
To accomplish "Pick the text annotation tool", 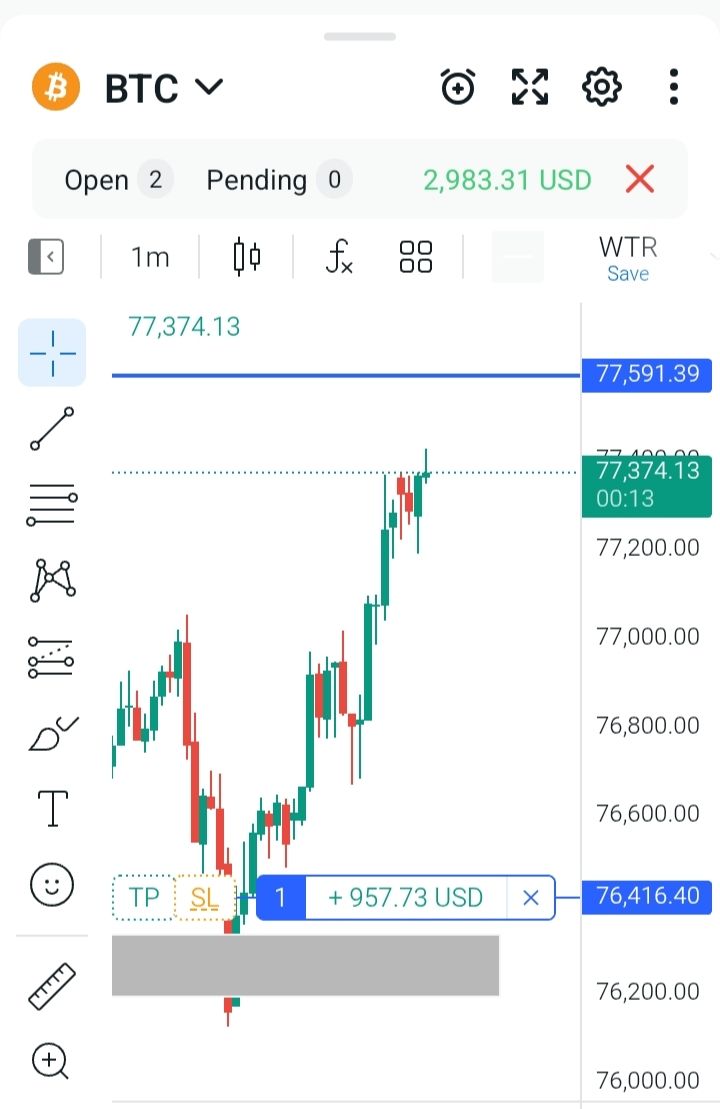I will (x=52, y=808).
